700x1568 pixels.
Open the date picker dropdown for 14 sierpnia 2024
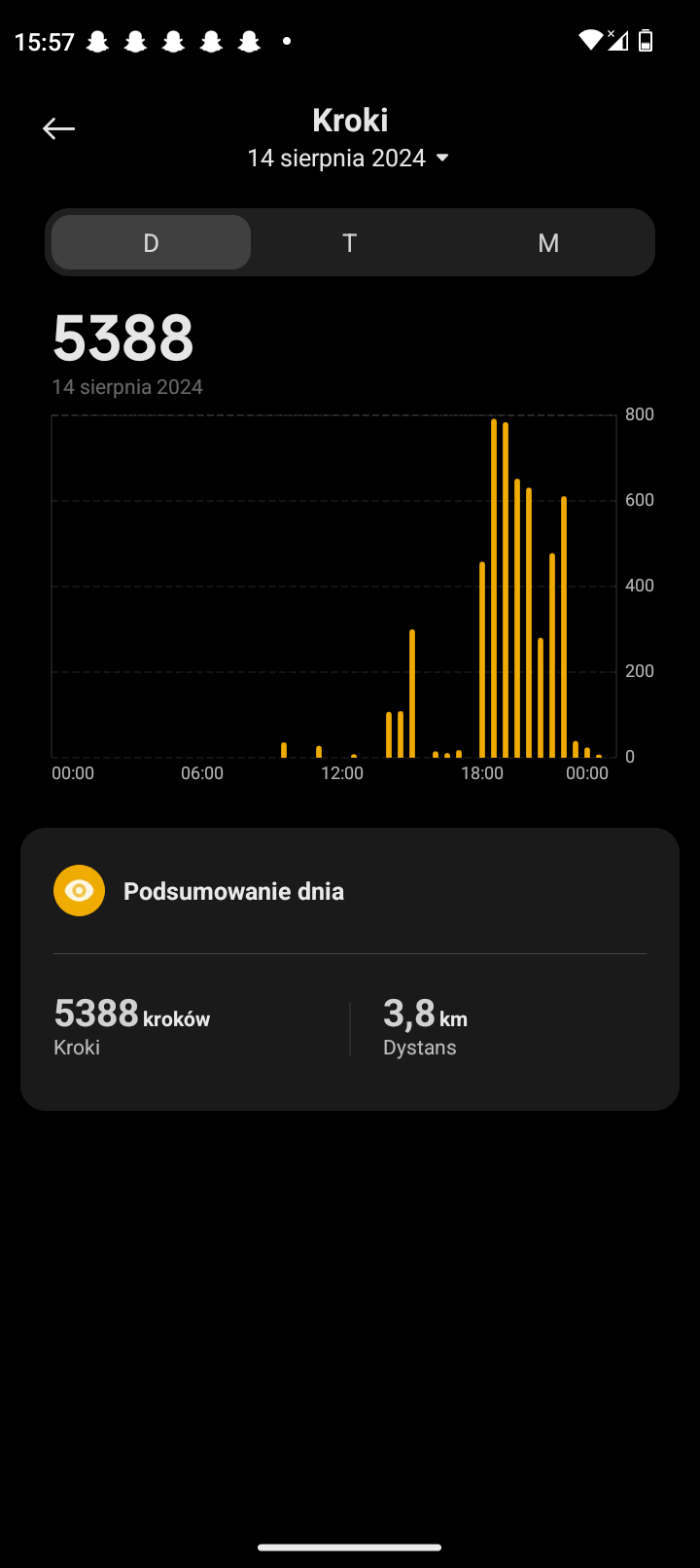point(348,158)
